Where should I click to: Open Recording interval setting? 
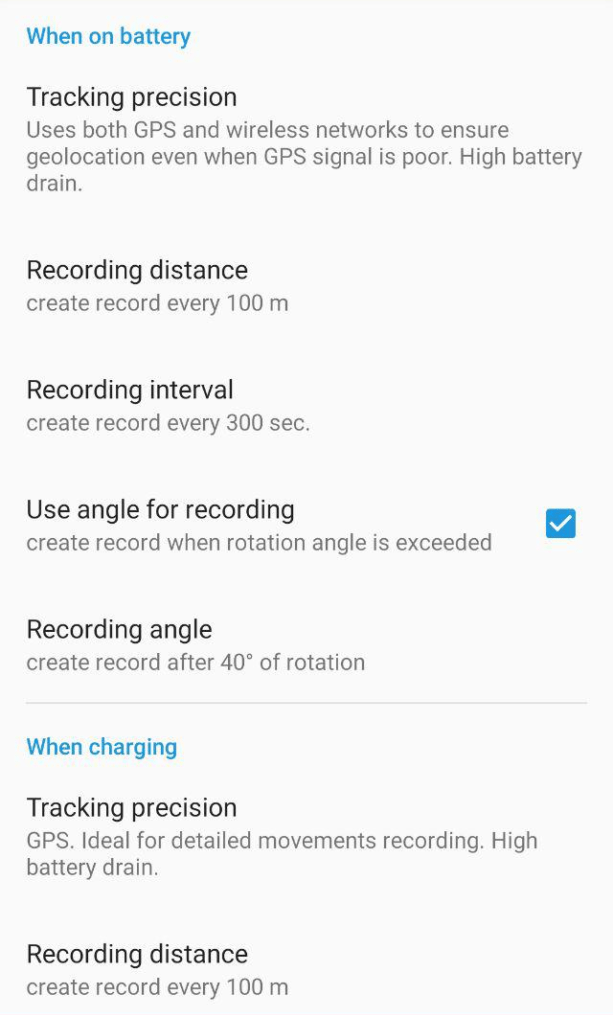[306, 405]
